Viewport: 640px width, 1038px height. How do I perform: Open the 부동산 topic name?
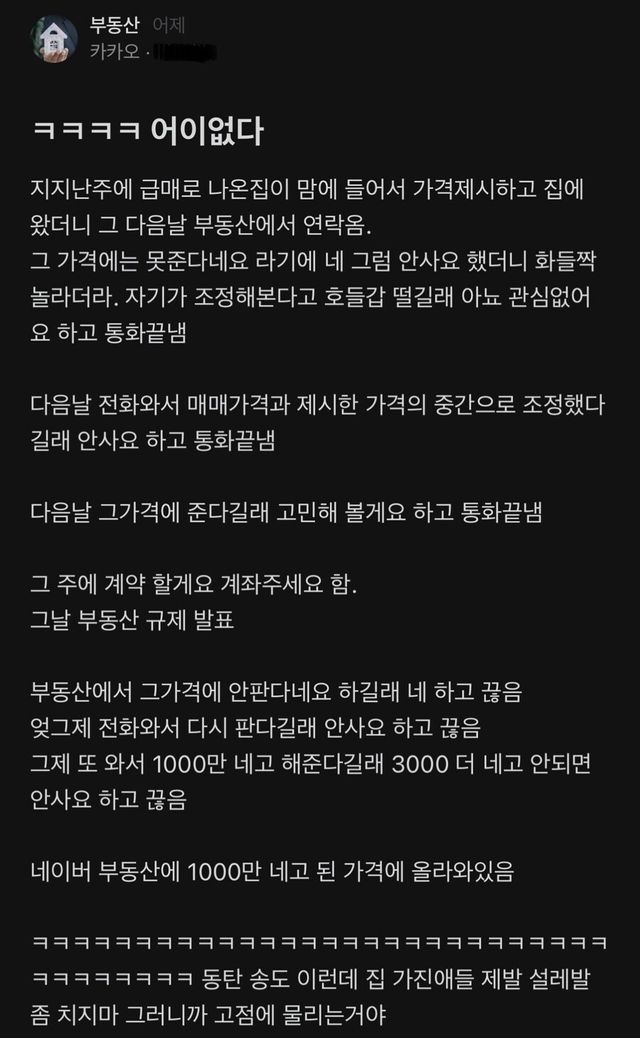click(116, 25)
